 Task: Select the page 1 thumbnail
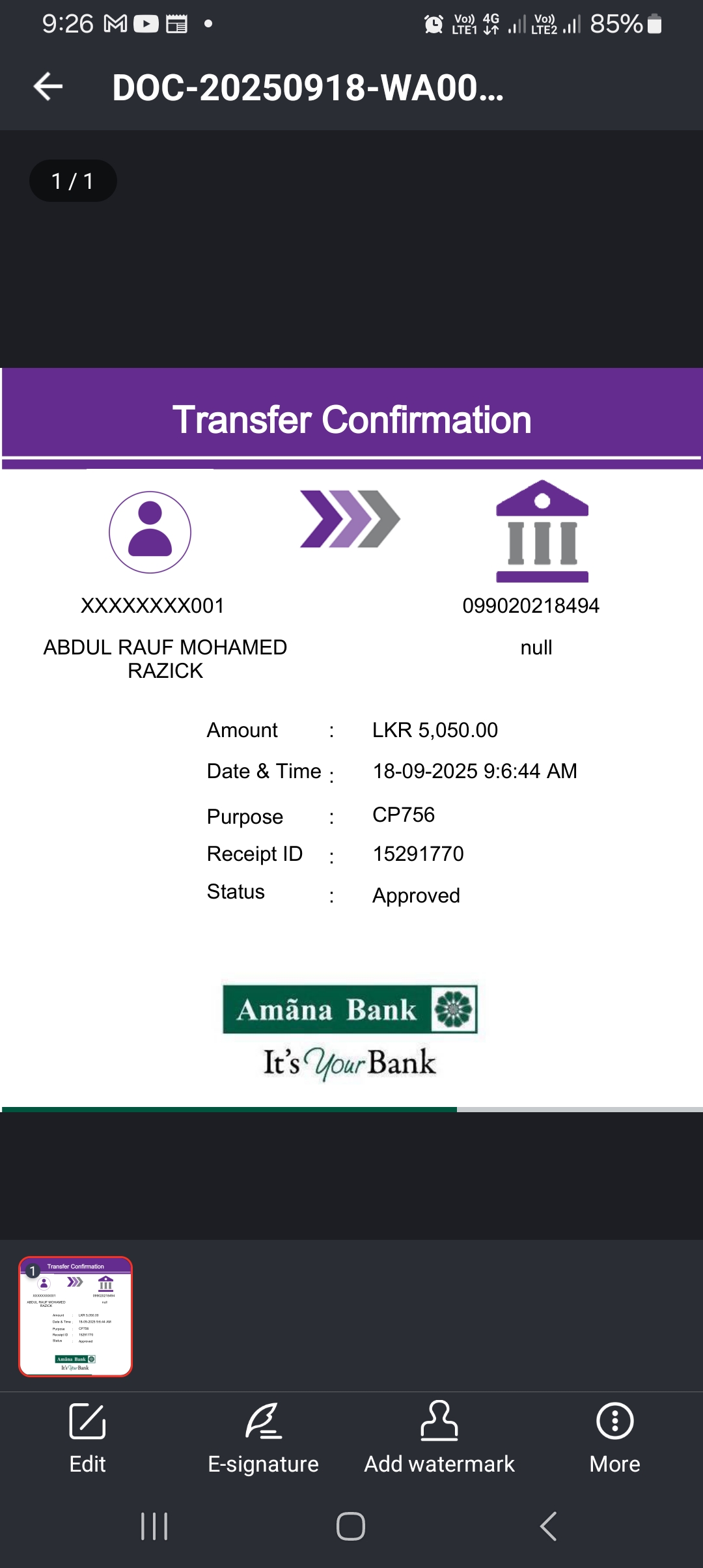pos(76,1316)
